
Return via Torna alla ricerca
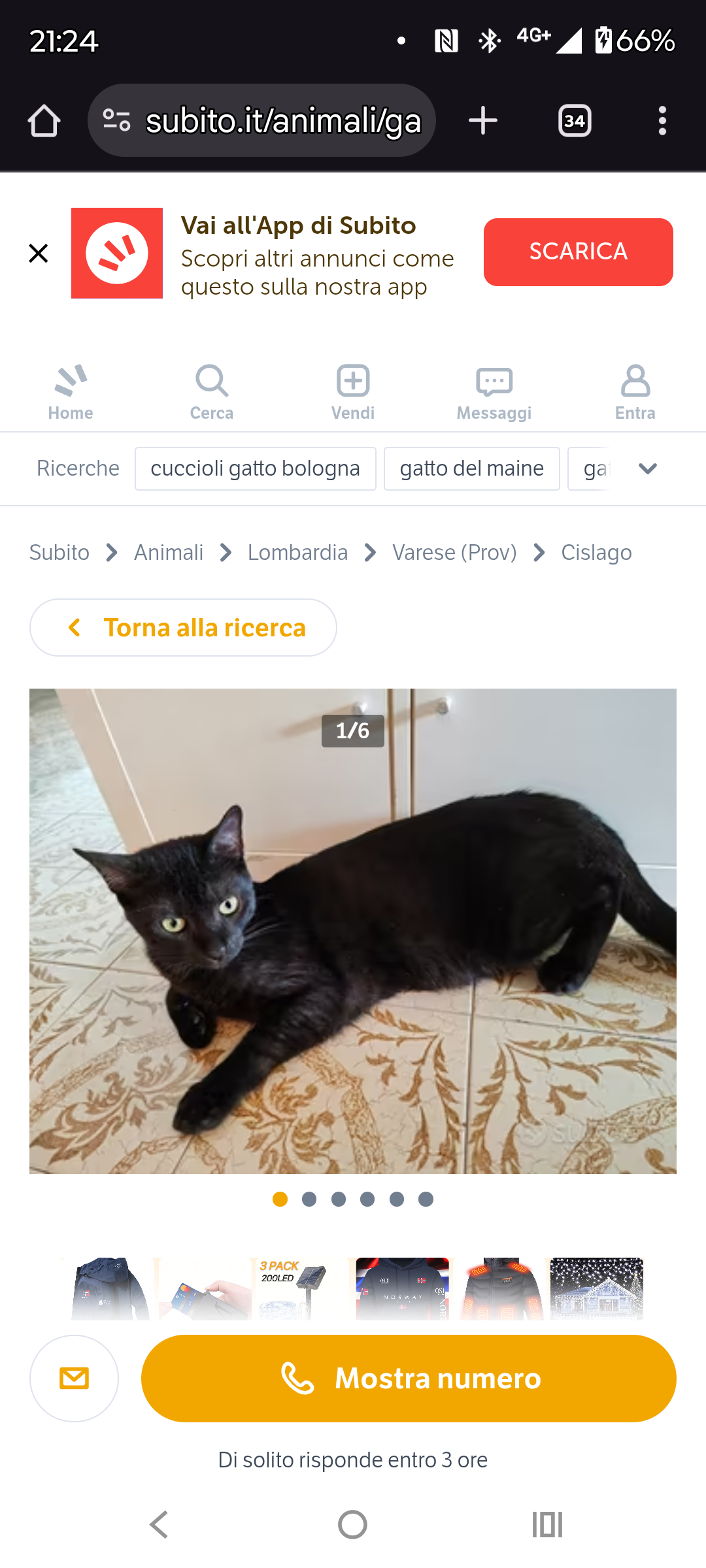(184, 628)
